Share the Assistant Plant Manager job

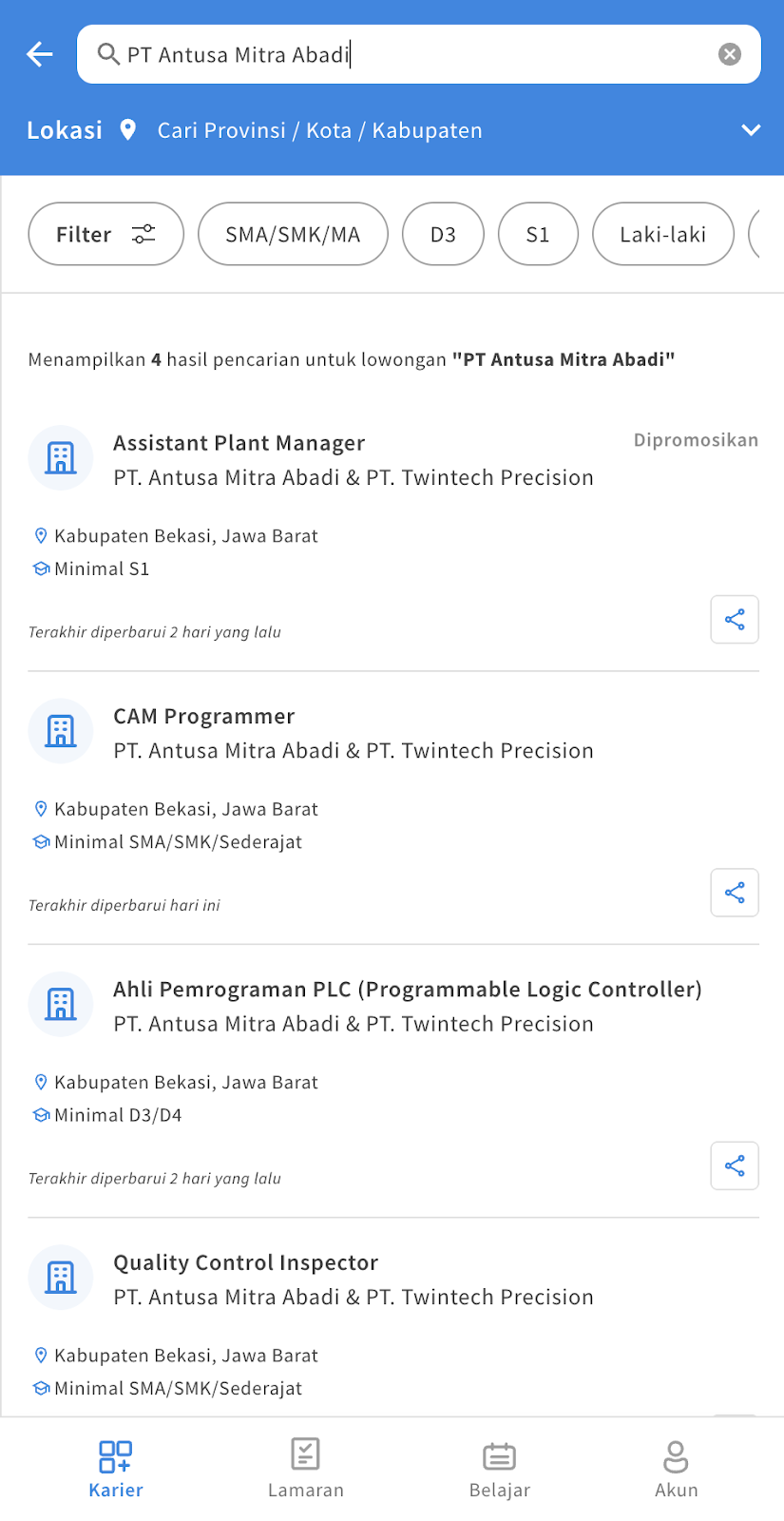click(x=735, y=620)
